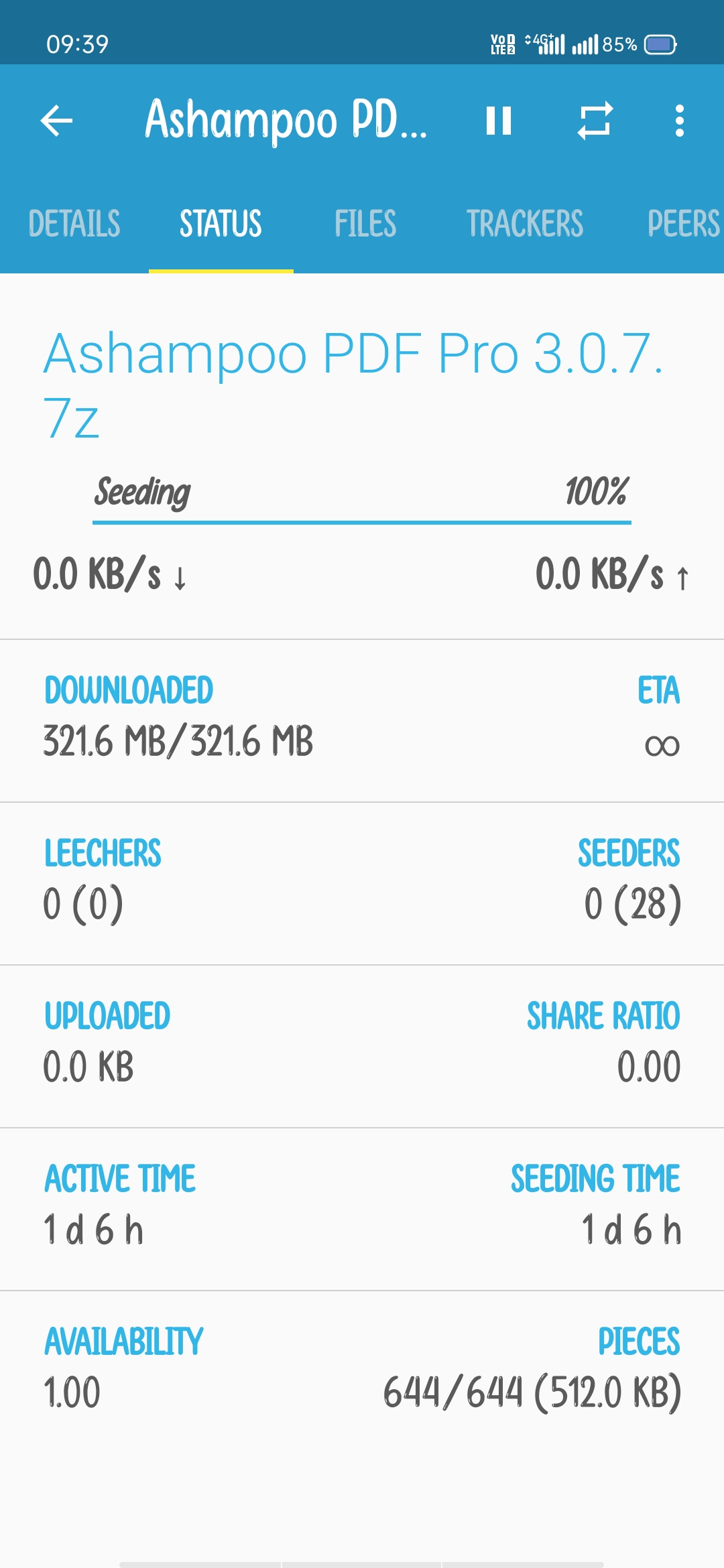The height and width of the screenshot is (1568, 724).
Task: Select the Status tab
Action: click(221, 224)
